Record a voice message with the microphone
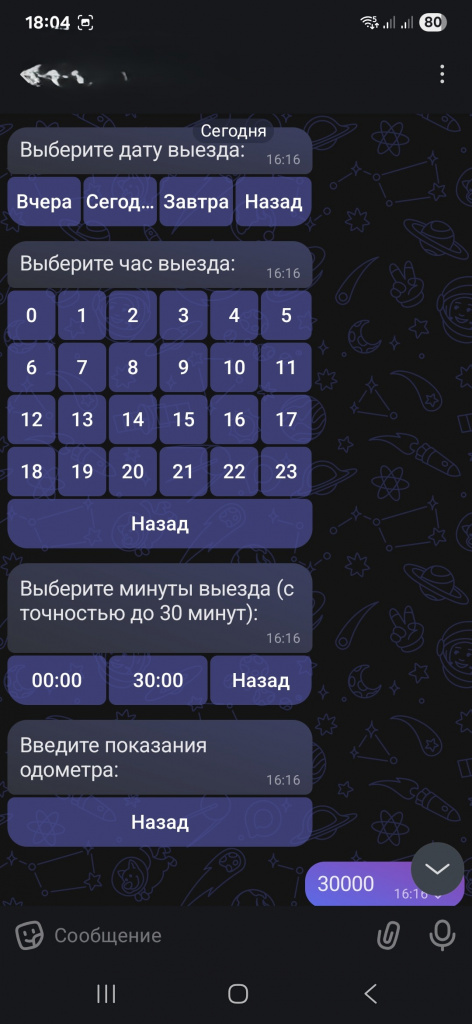Image resolution: width=472 pixels, height=1024 pixels. (442, 936)
